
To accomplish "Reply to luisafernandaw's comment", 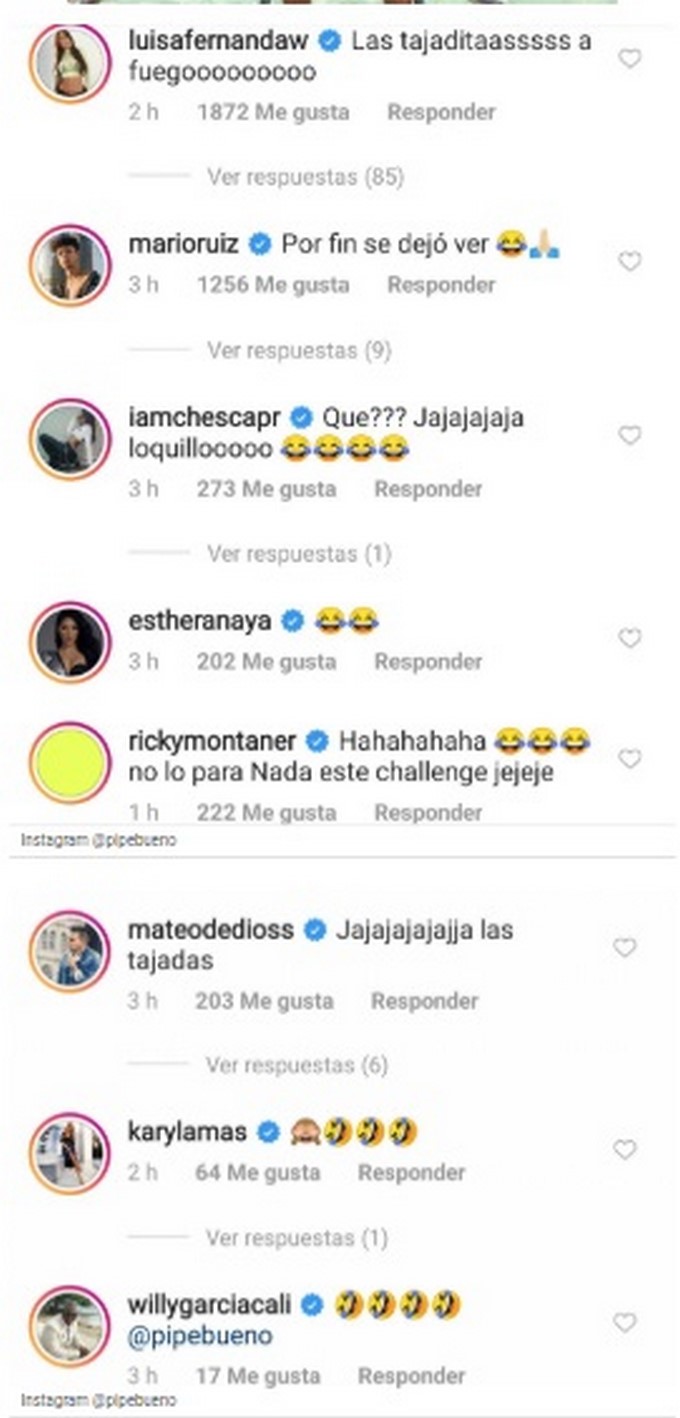I will click(441, 112).
